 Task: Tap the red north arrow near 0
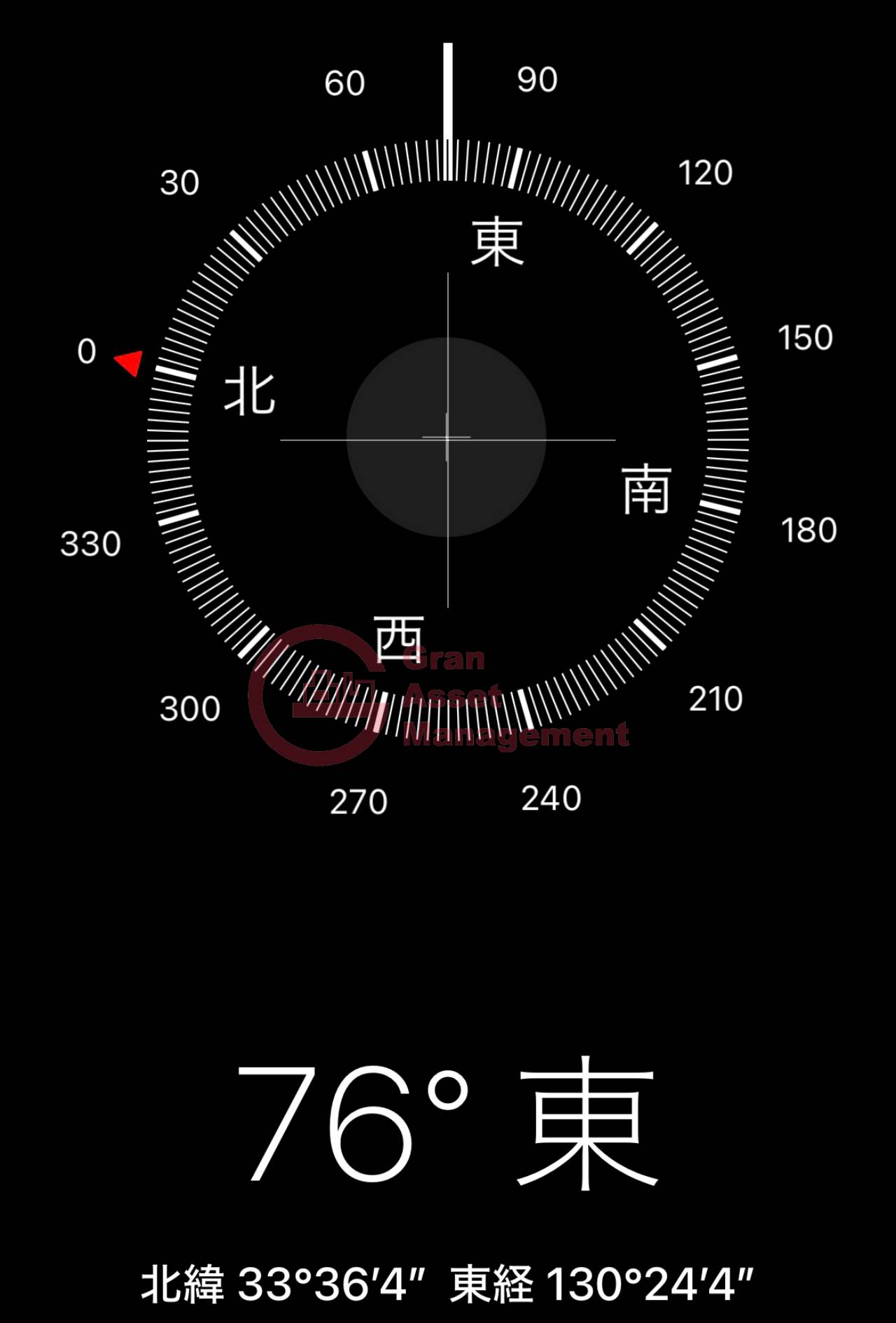(128, 363)
